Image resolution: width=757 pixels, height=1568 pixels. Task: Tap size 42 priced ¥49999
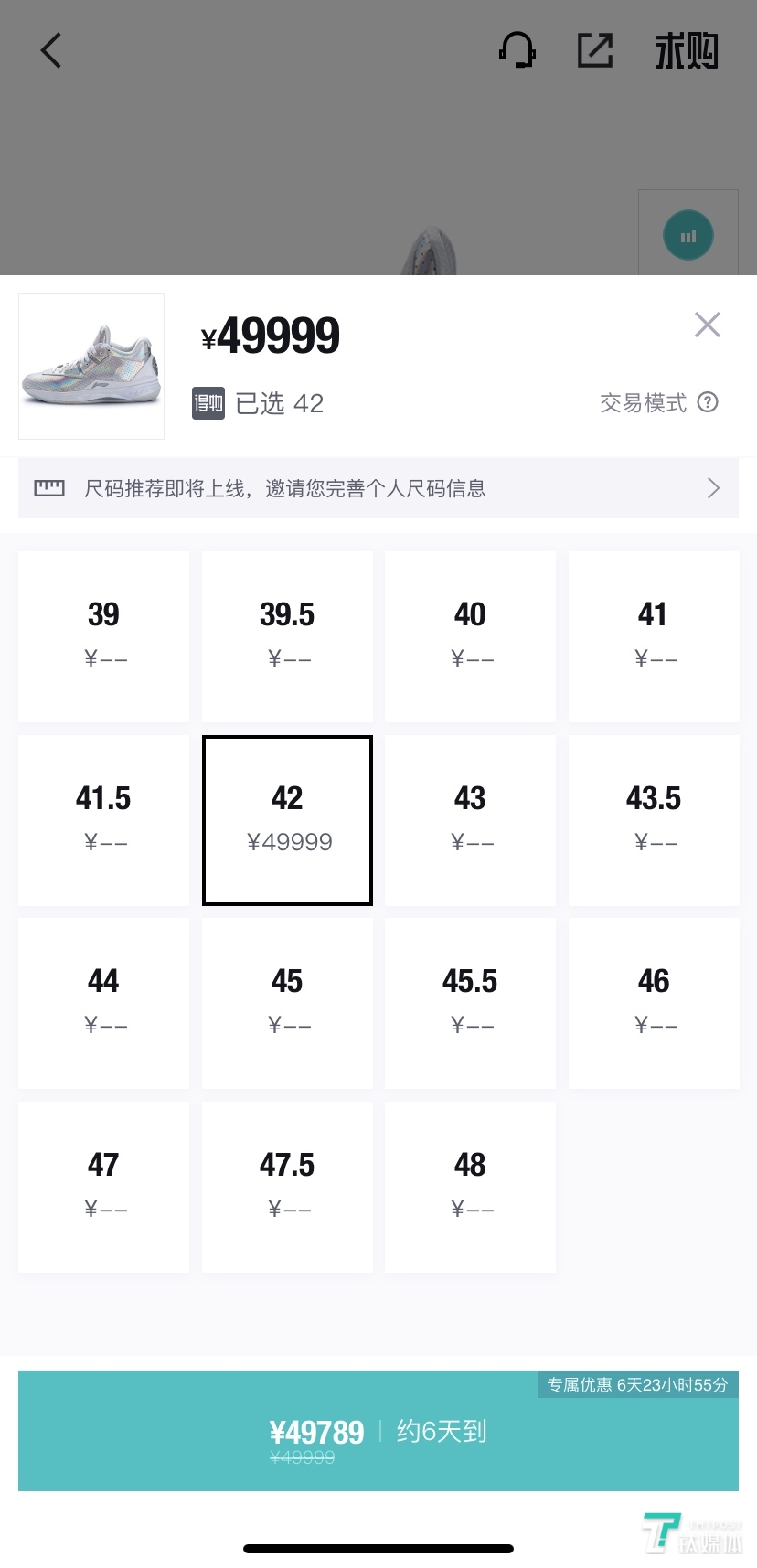(287, 819)
